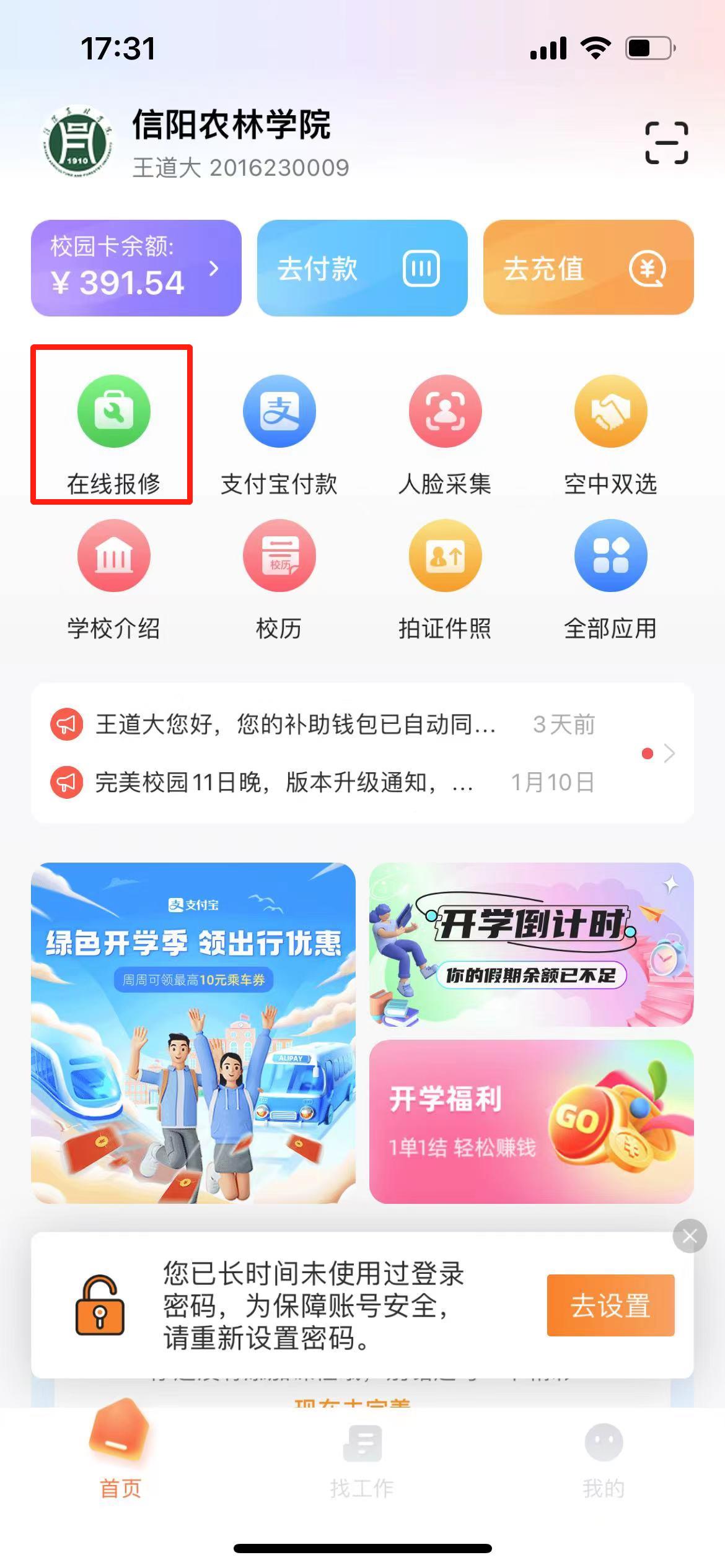View campus card balance ¥391.54

coord(136,268)
